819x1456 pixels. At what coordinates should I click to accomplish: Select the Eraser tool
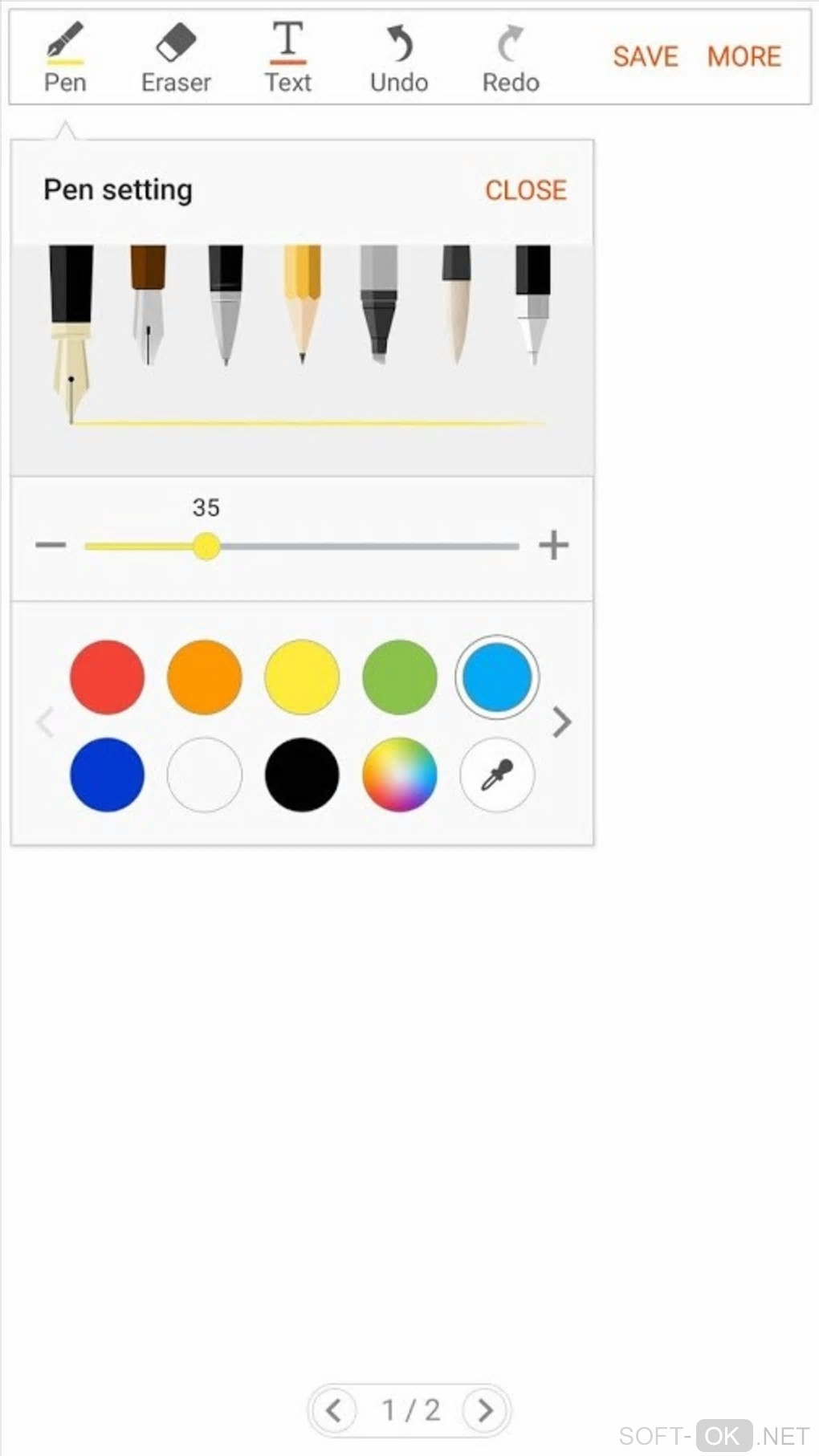176,58
